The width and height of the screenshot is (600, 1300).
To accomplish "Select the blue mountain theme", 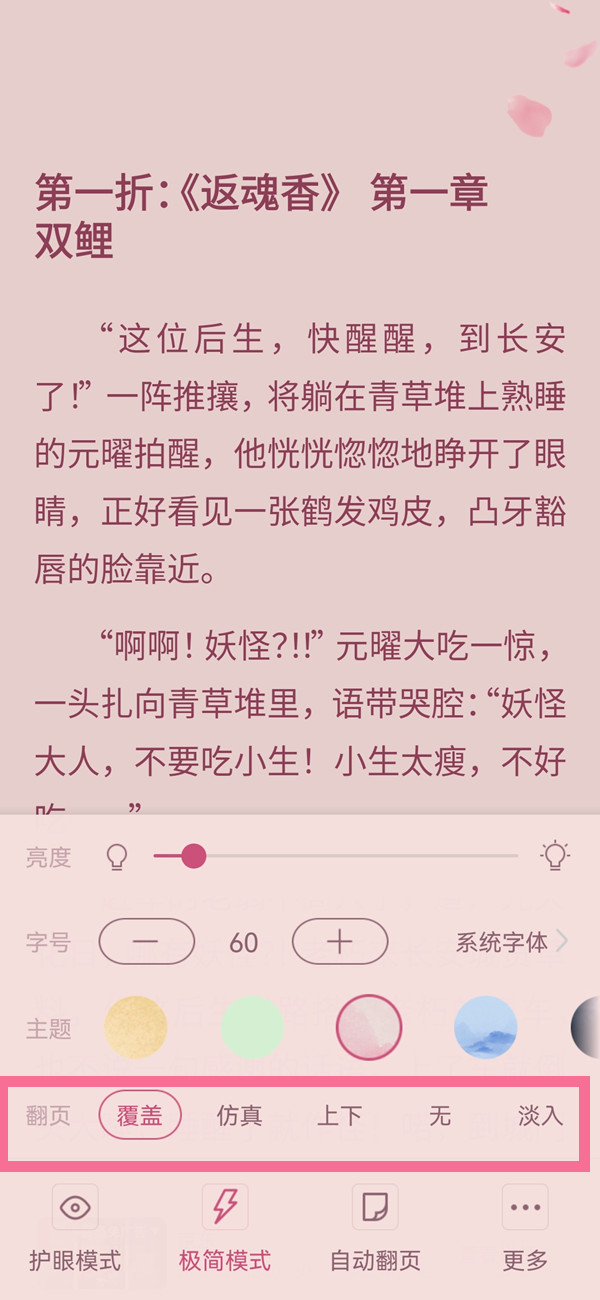I will point(485,1028).
